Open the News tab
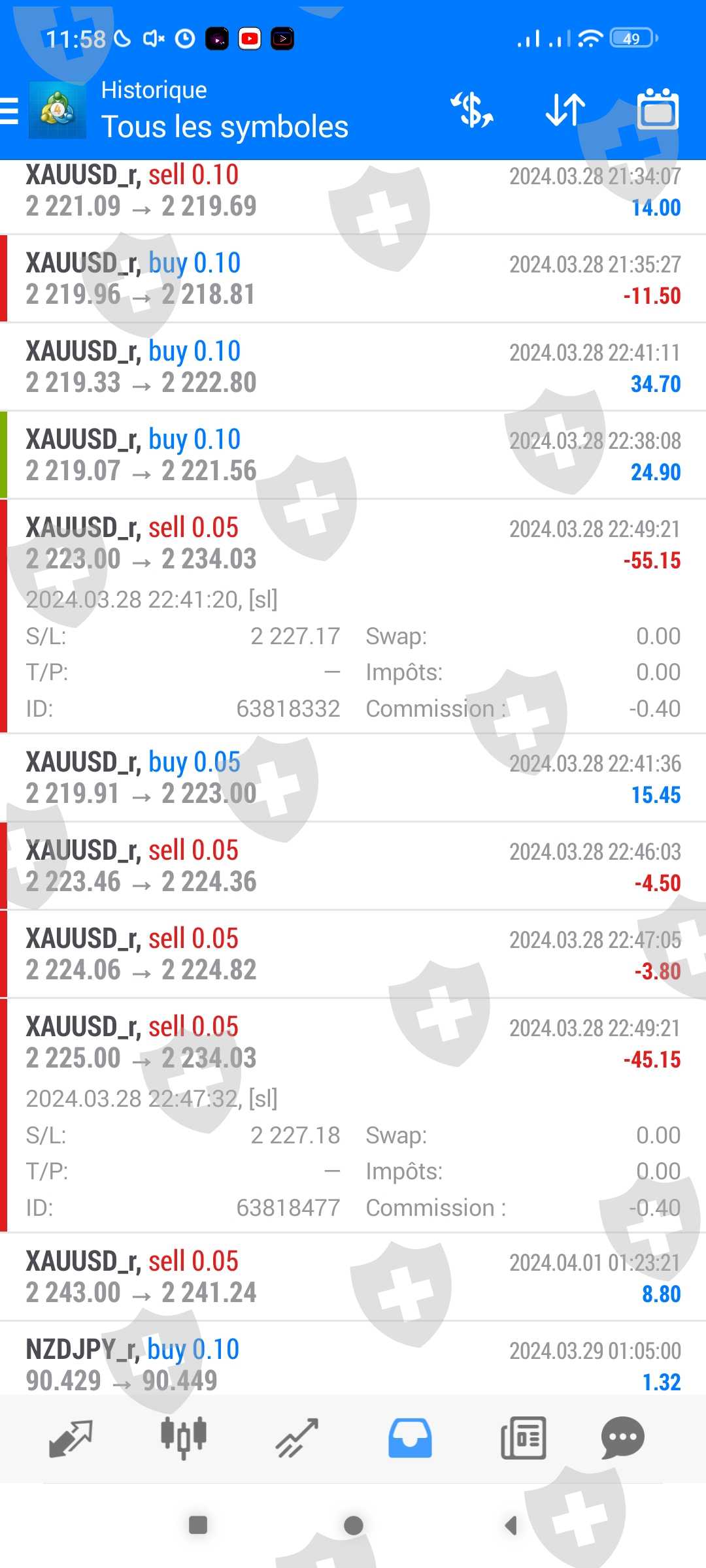 tap(523, 1437)
